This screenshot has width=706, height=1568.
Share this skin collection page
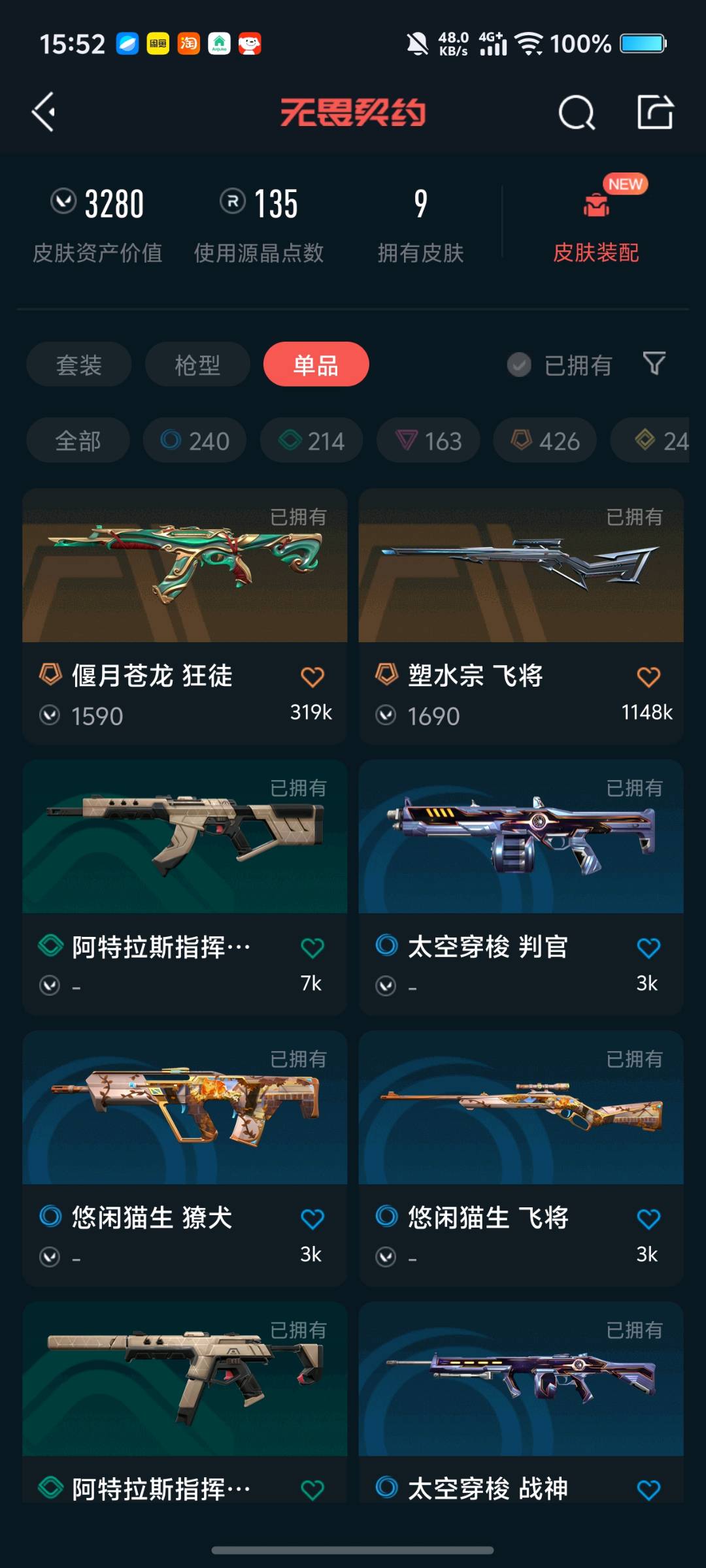[x=655, y=112]
